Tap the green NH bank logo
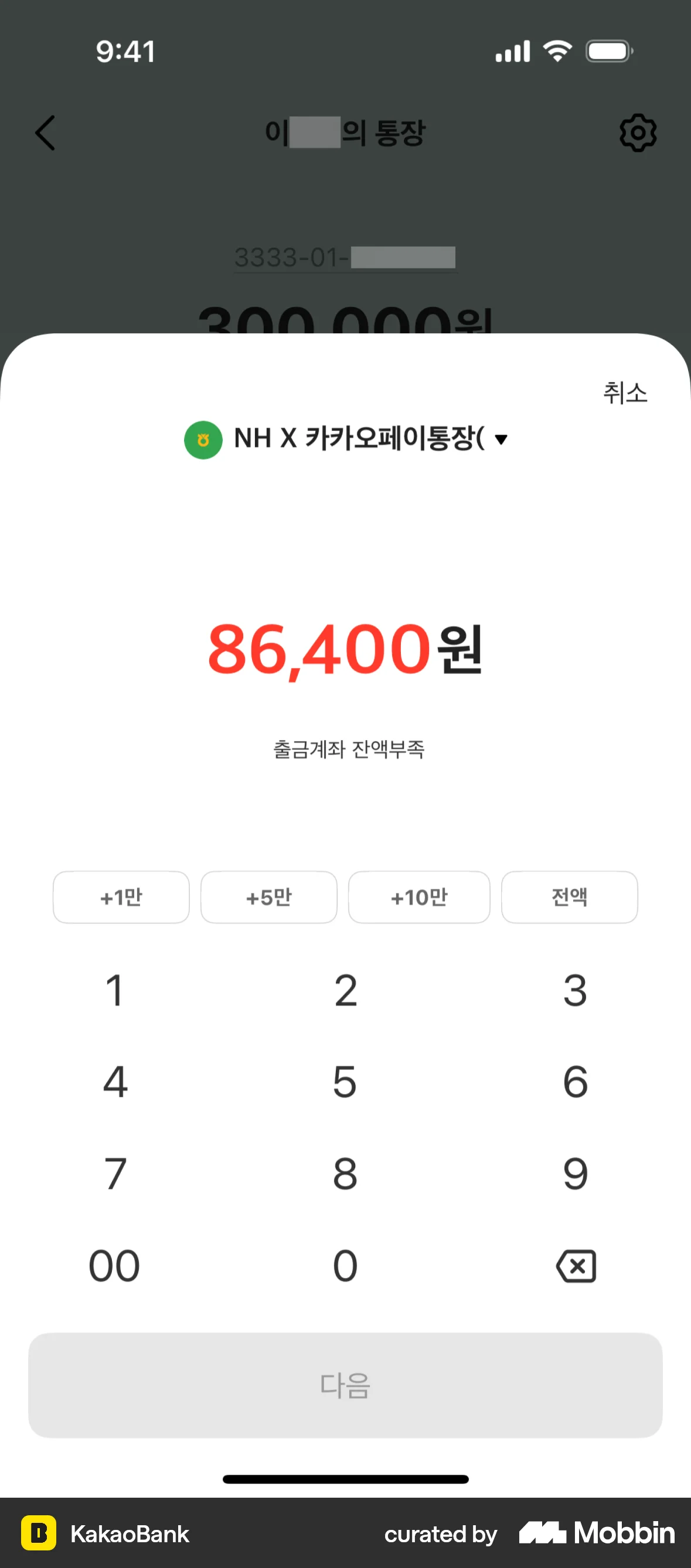The image size is (691, 1568). [203, 439]
